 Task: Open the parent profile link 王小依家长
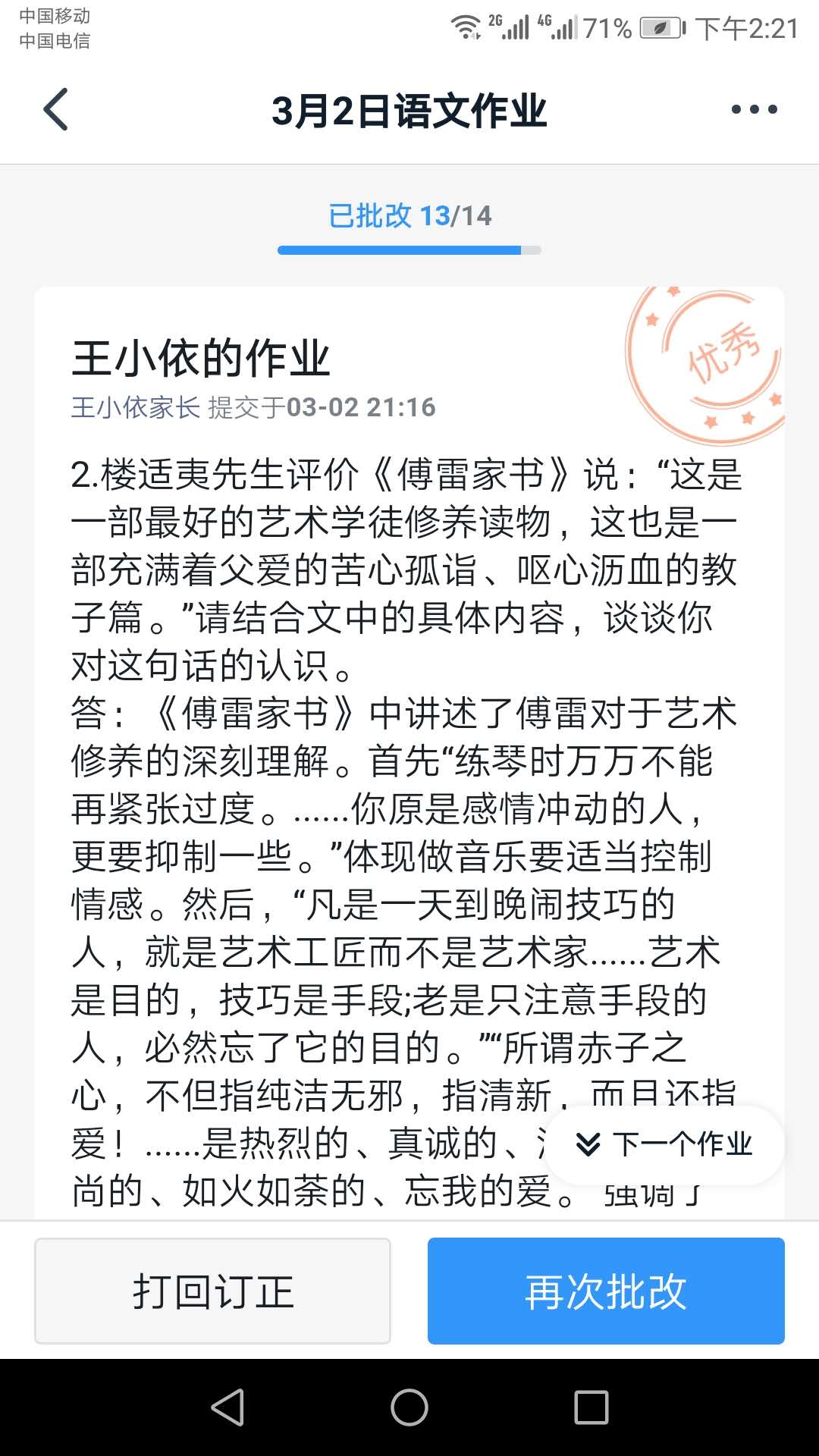[x=136, y=407]
